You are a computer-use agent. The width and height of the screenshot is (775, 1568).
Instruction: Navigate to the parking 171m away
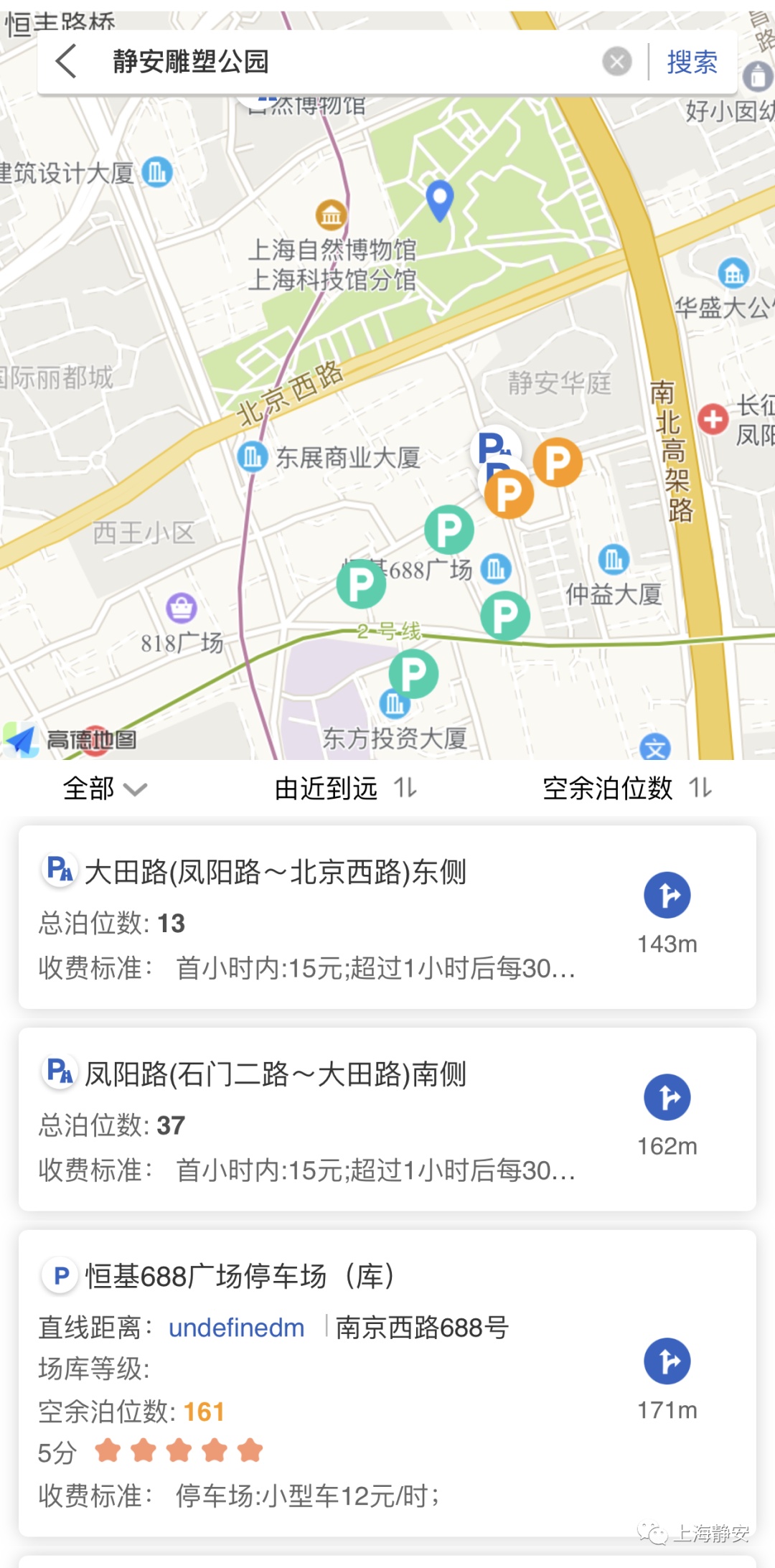pos(667,1361)
